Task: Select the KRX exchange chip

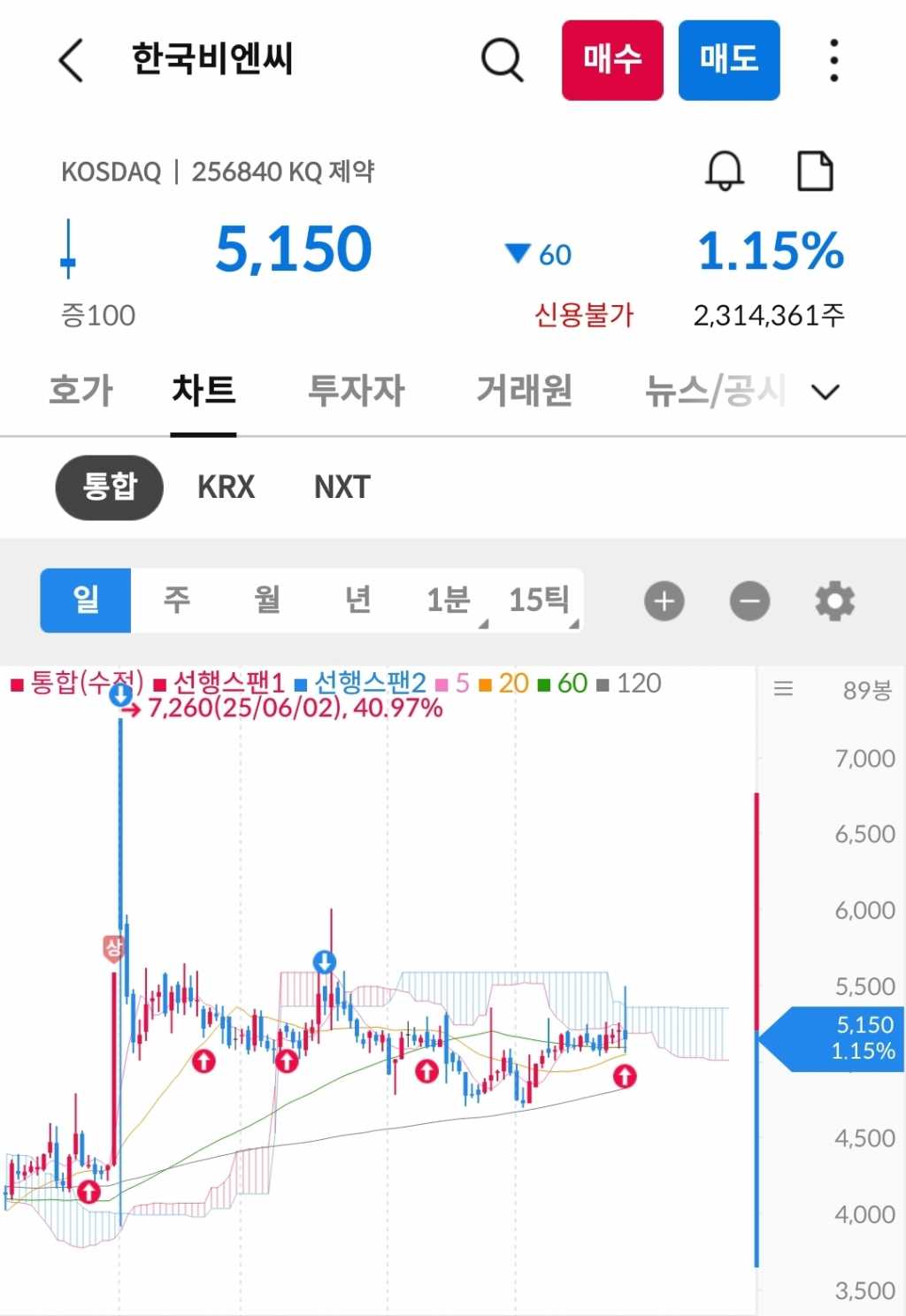Action: coord(226,487)
